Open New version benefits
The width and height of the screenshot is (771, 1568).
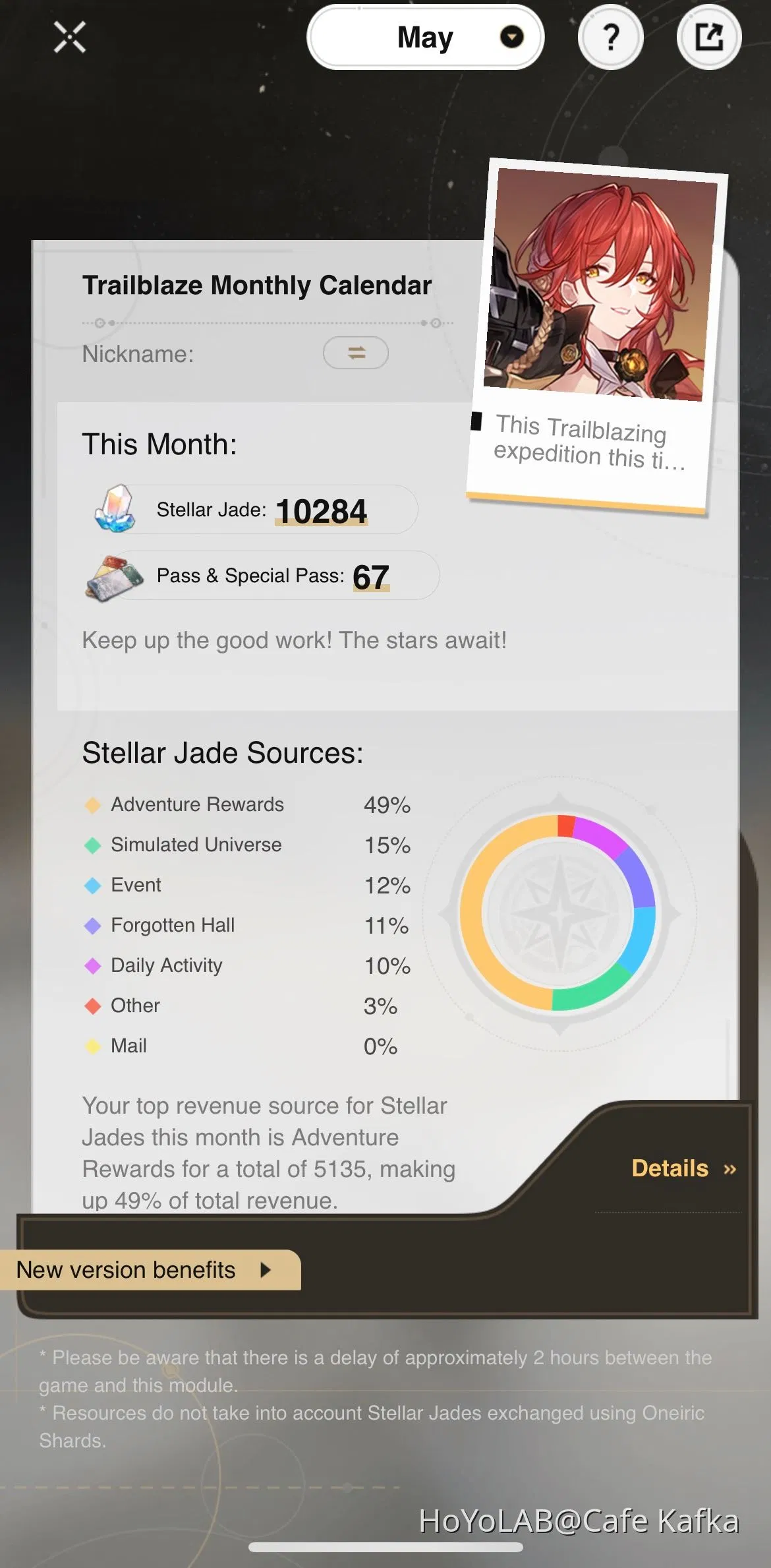145,1269
